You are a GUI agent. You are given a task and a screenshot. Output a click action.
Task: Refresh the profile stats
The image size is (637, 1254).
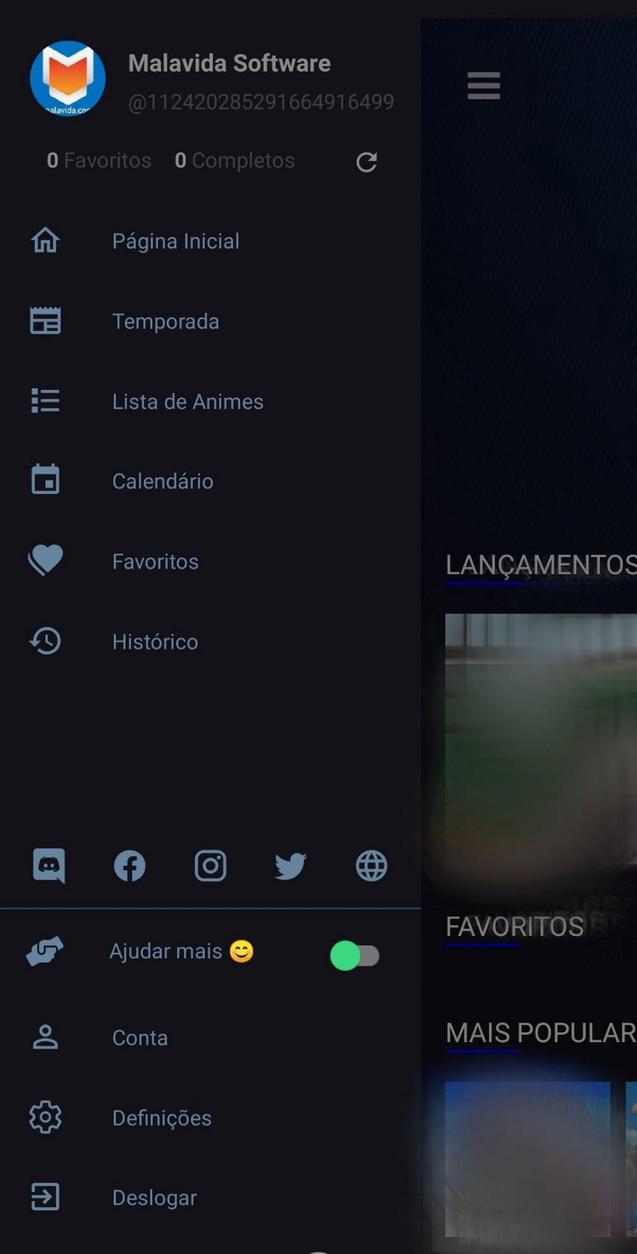pos(367,162)
